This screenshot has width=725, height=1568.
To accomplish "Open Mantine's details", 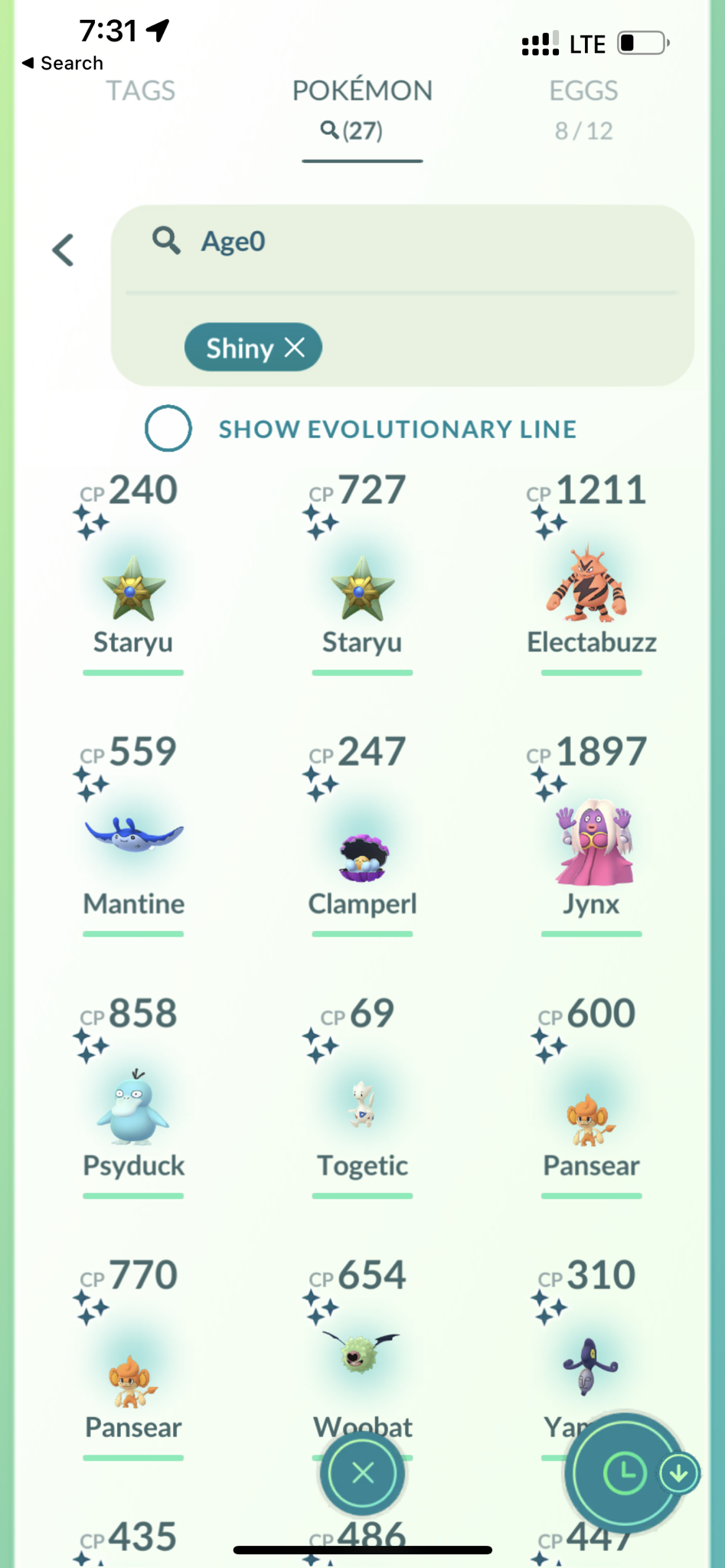I will [x=133, y=836].
